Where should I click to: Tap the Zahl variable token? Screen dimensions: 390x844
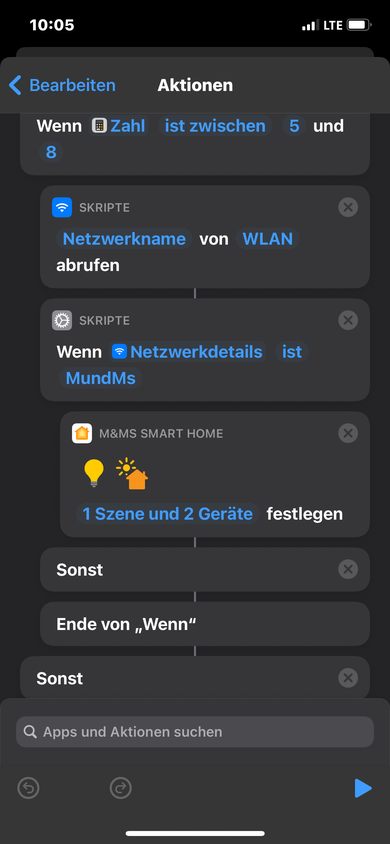click(119, 126)
